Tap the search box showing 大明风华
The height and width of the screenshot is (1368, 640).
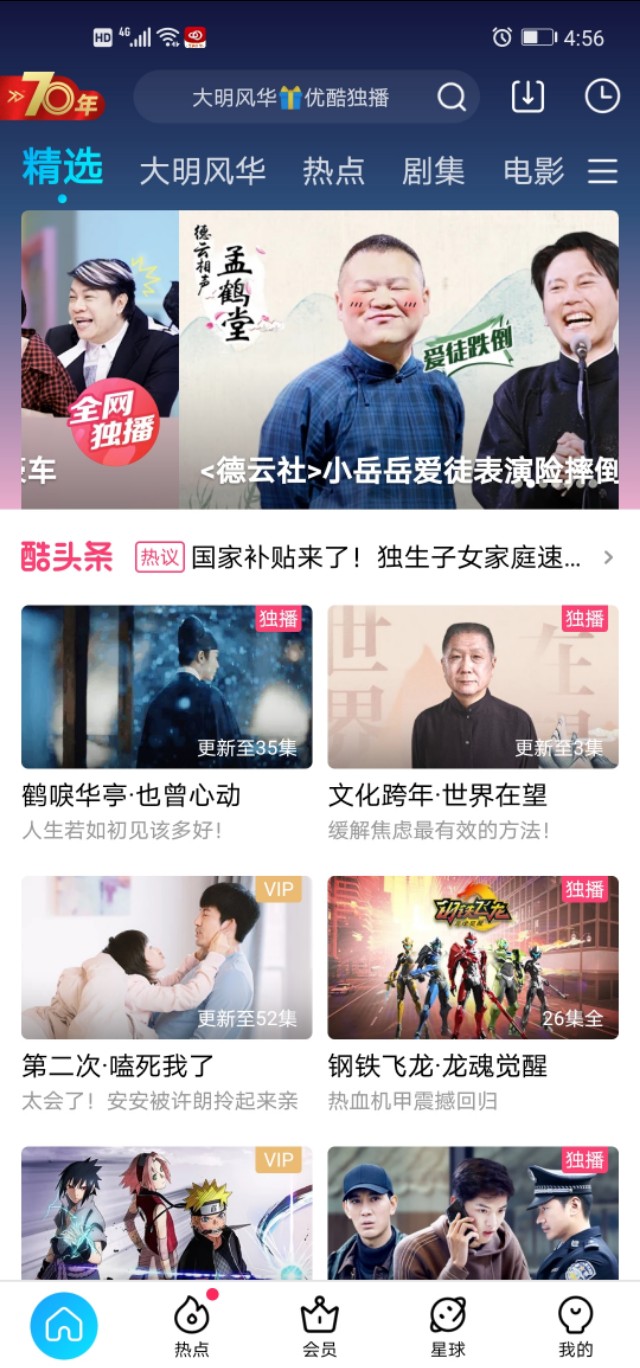(290, 97)
